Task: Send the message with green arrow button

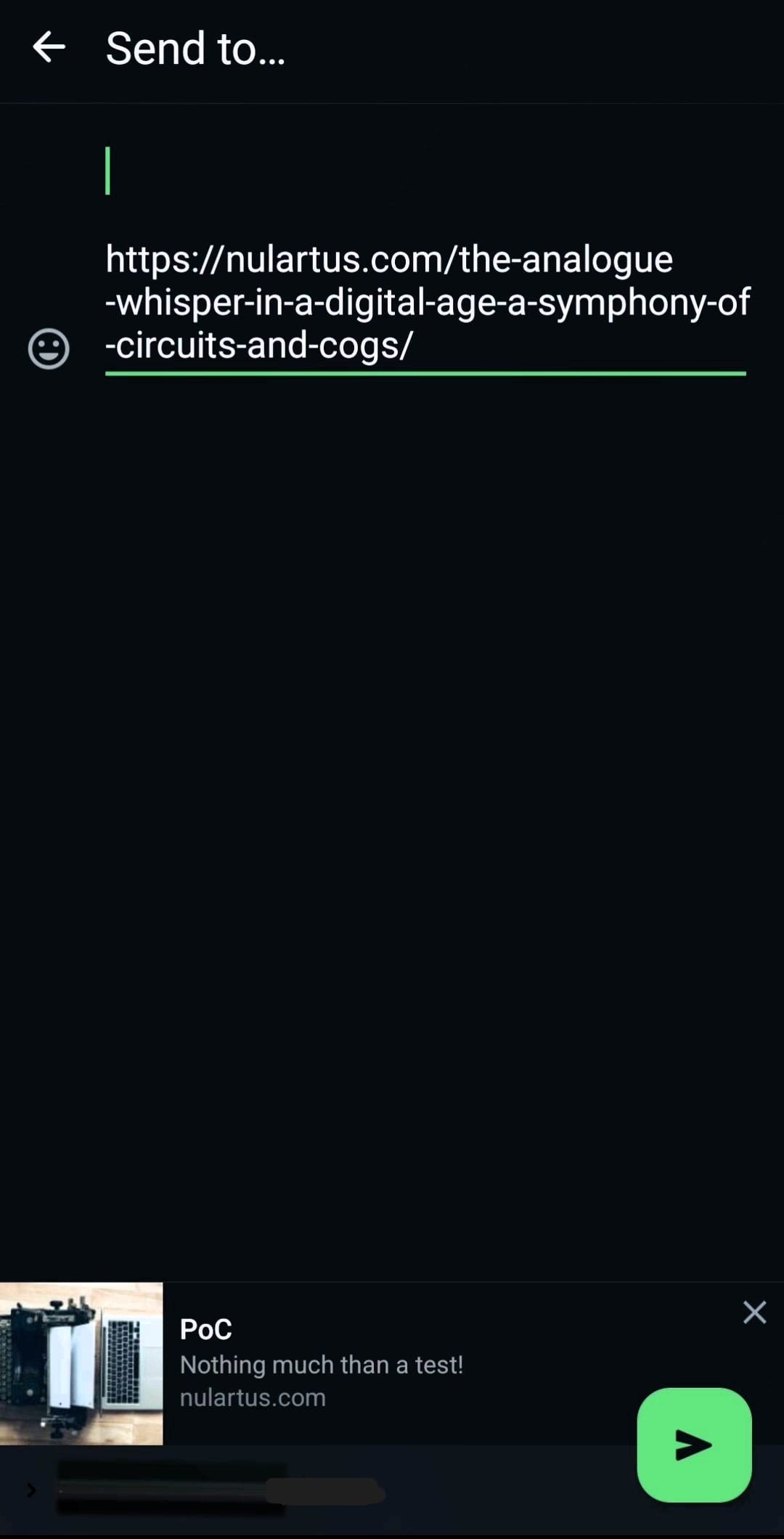Action: 694,1445
